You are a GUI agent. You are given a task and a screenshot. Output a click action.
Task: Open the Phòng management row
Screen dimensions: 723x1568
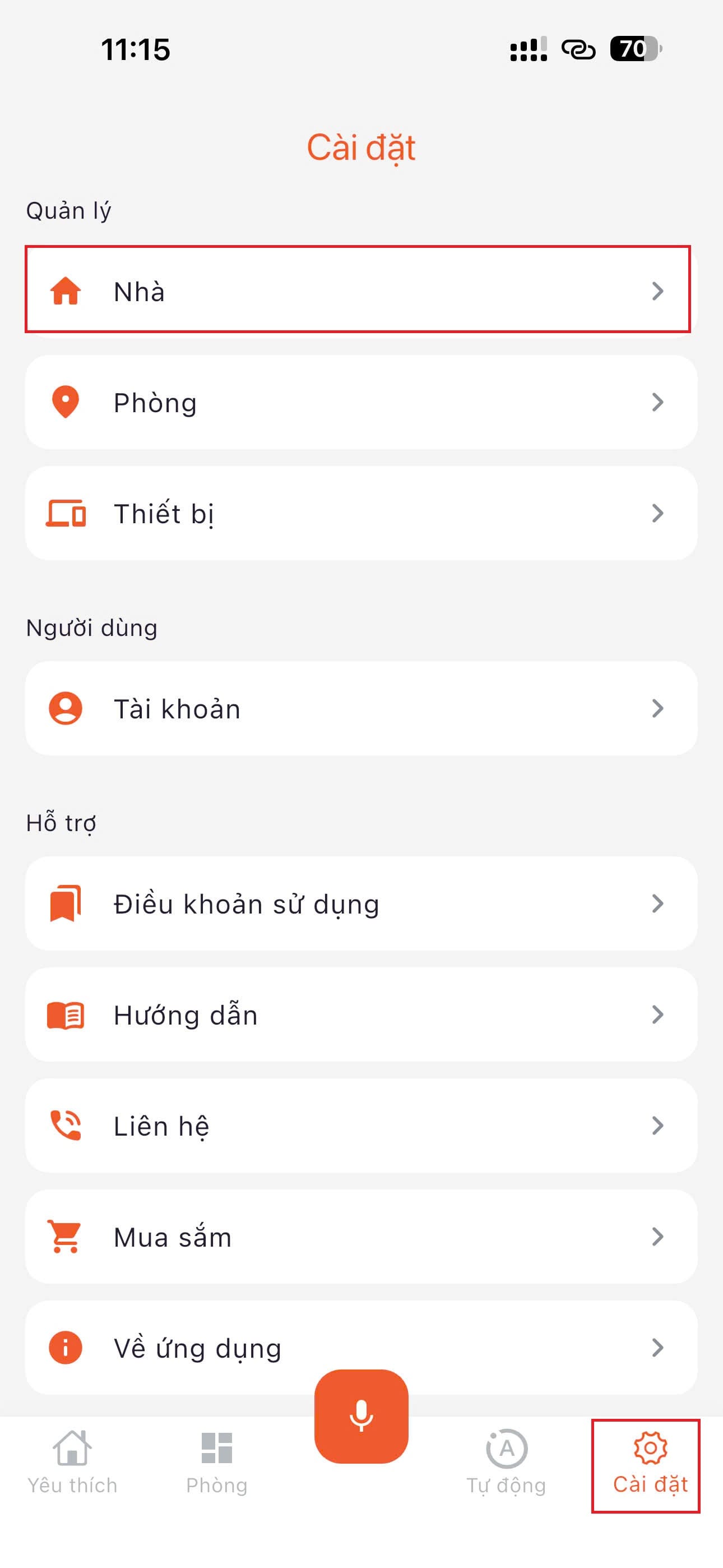click(x=360, y=402)
